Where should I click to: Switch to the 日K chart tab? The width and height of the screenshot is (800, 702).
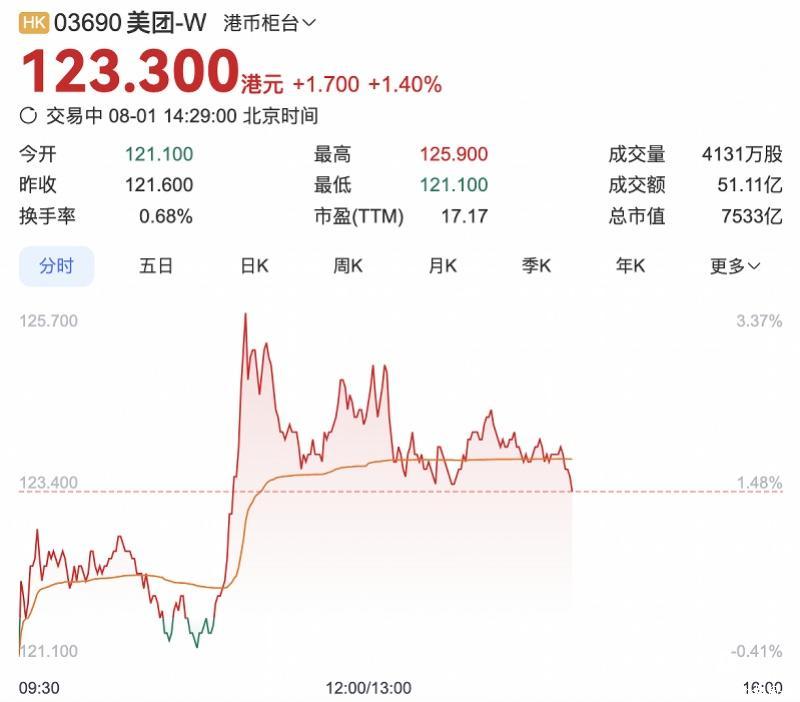pos(254,266)
